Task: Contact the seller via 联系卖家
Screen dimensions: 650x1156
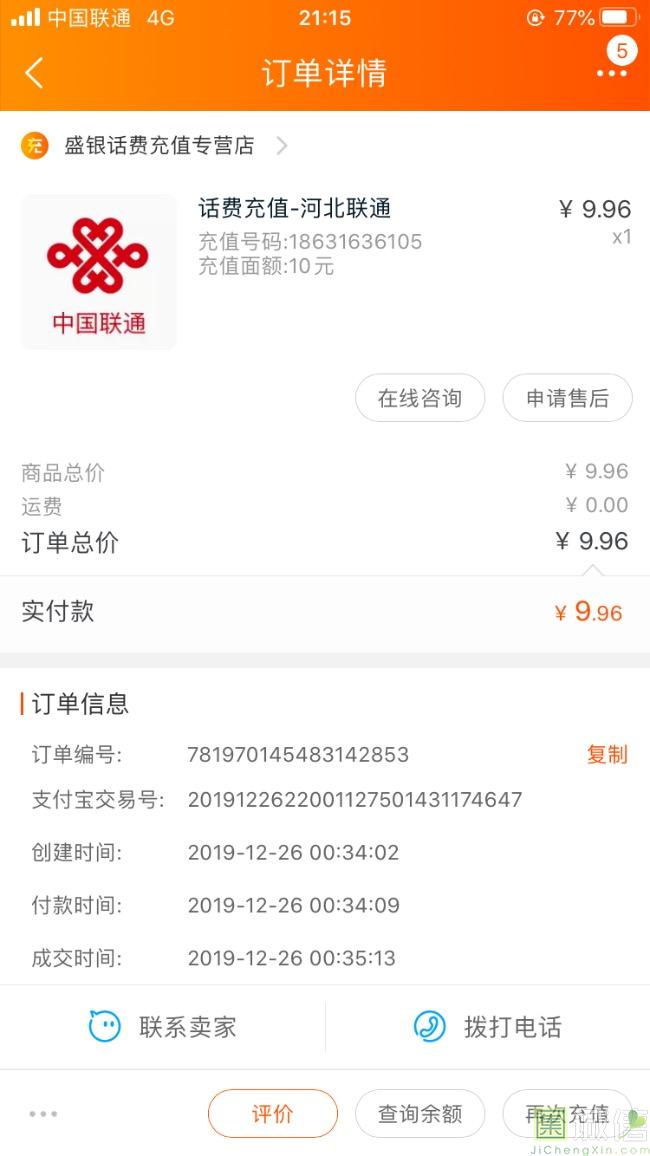Action: 162,1026
